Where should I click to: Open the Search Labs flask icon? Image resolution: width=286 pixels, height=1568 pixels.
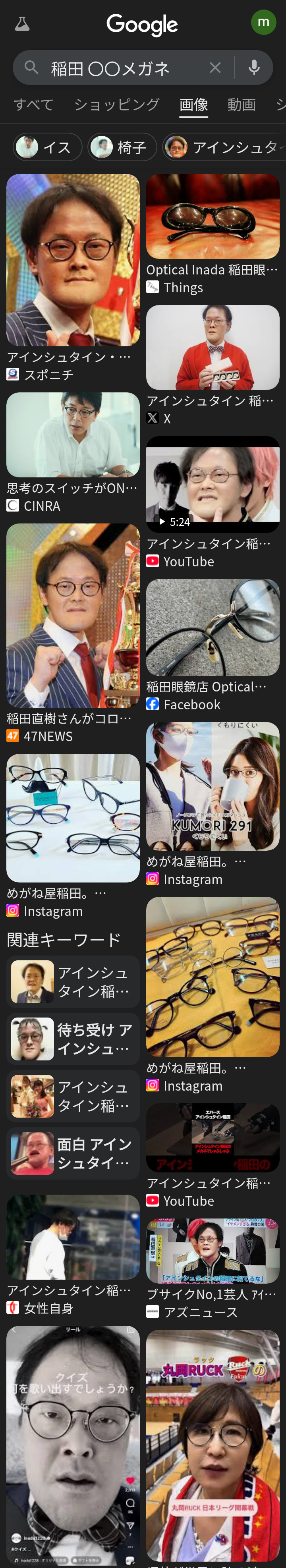23,24
